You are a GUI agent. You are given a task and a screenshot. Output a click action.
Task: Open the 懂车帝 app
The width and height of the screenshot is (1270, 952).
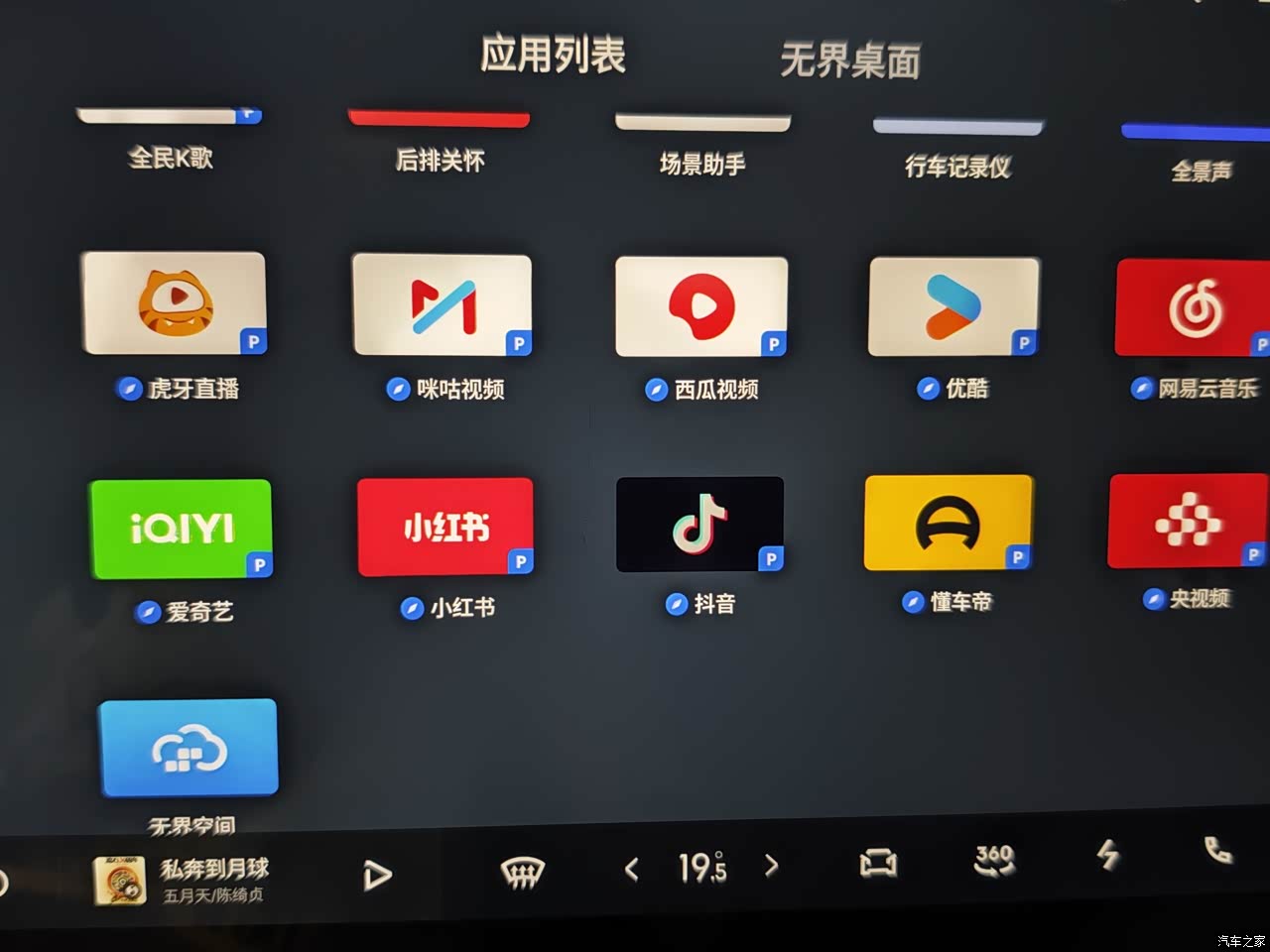(x=949, y=523)
